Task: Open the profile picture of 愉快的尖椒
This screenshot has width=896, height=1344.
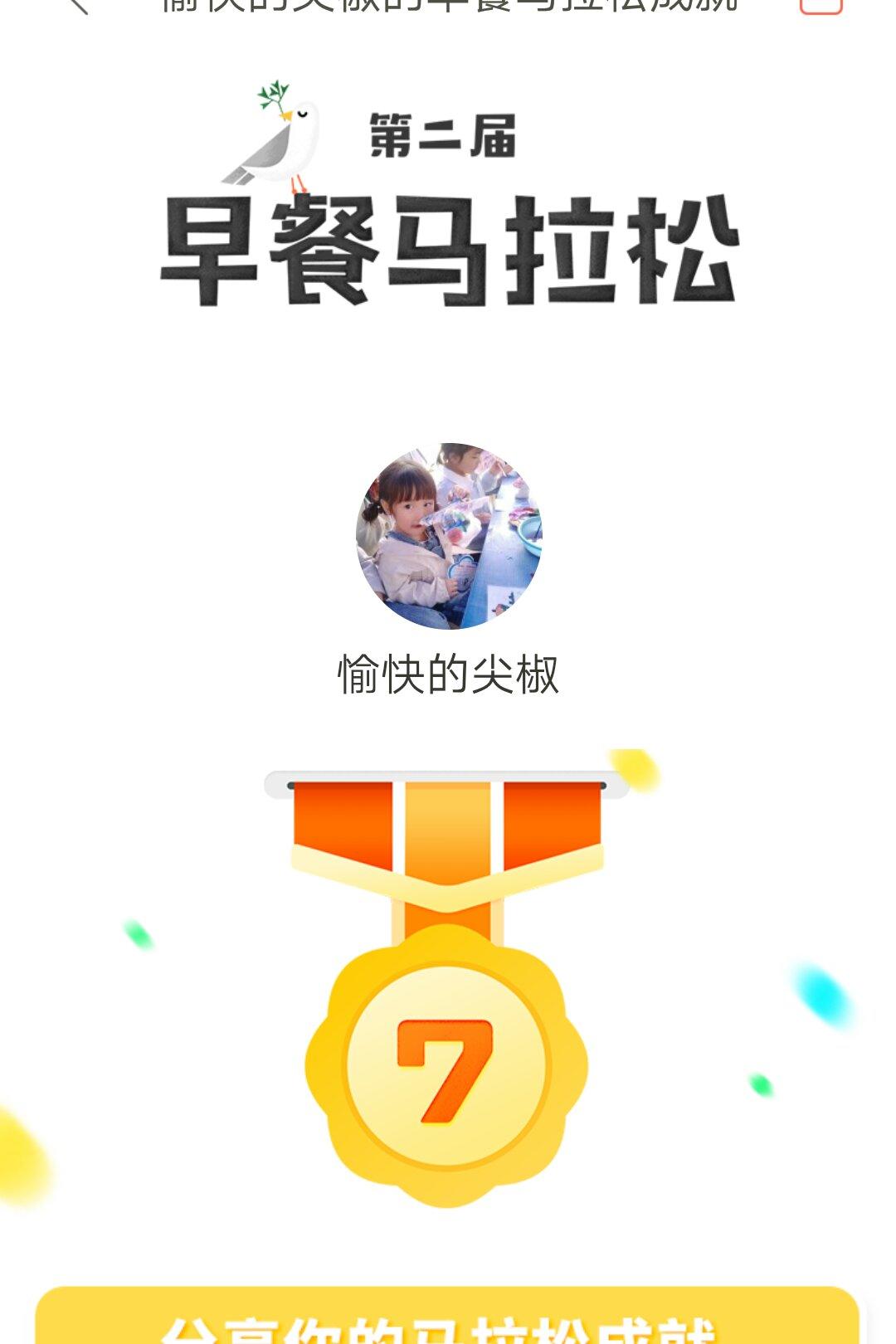Action: click(449, 536)
